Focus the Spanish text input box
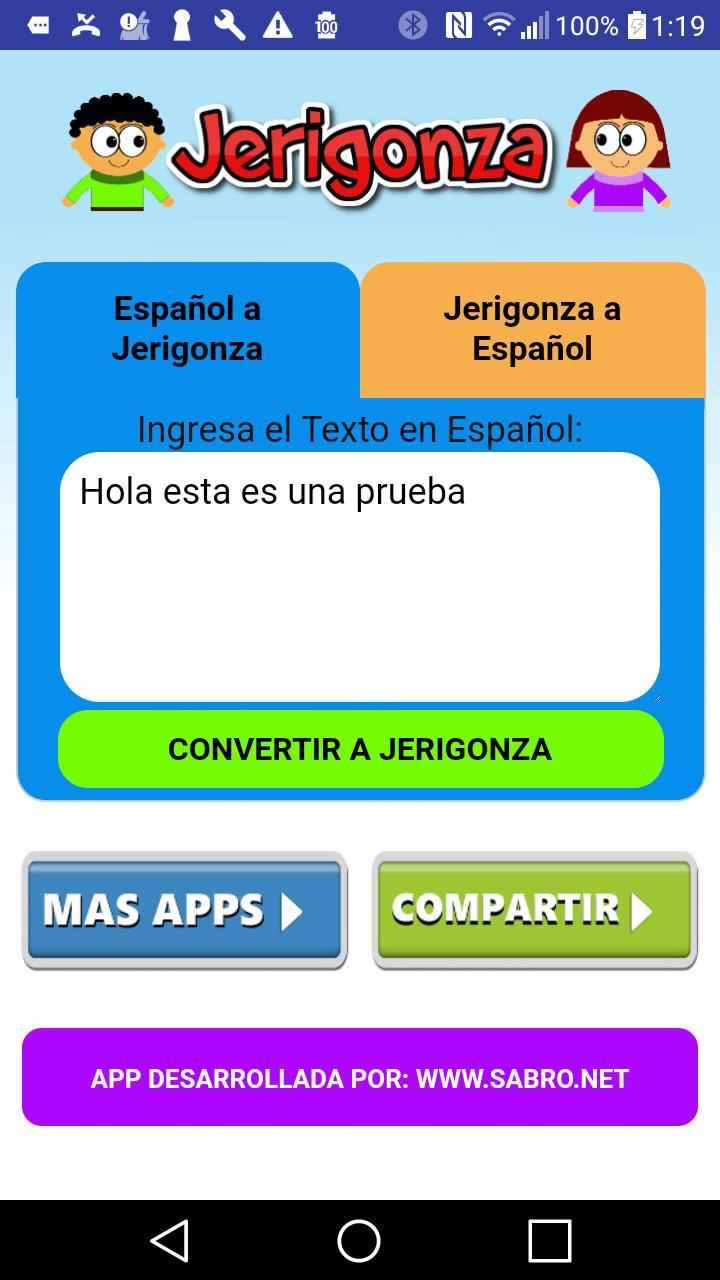This screenshot has width=720, height=1280. 360,577
